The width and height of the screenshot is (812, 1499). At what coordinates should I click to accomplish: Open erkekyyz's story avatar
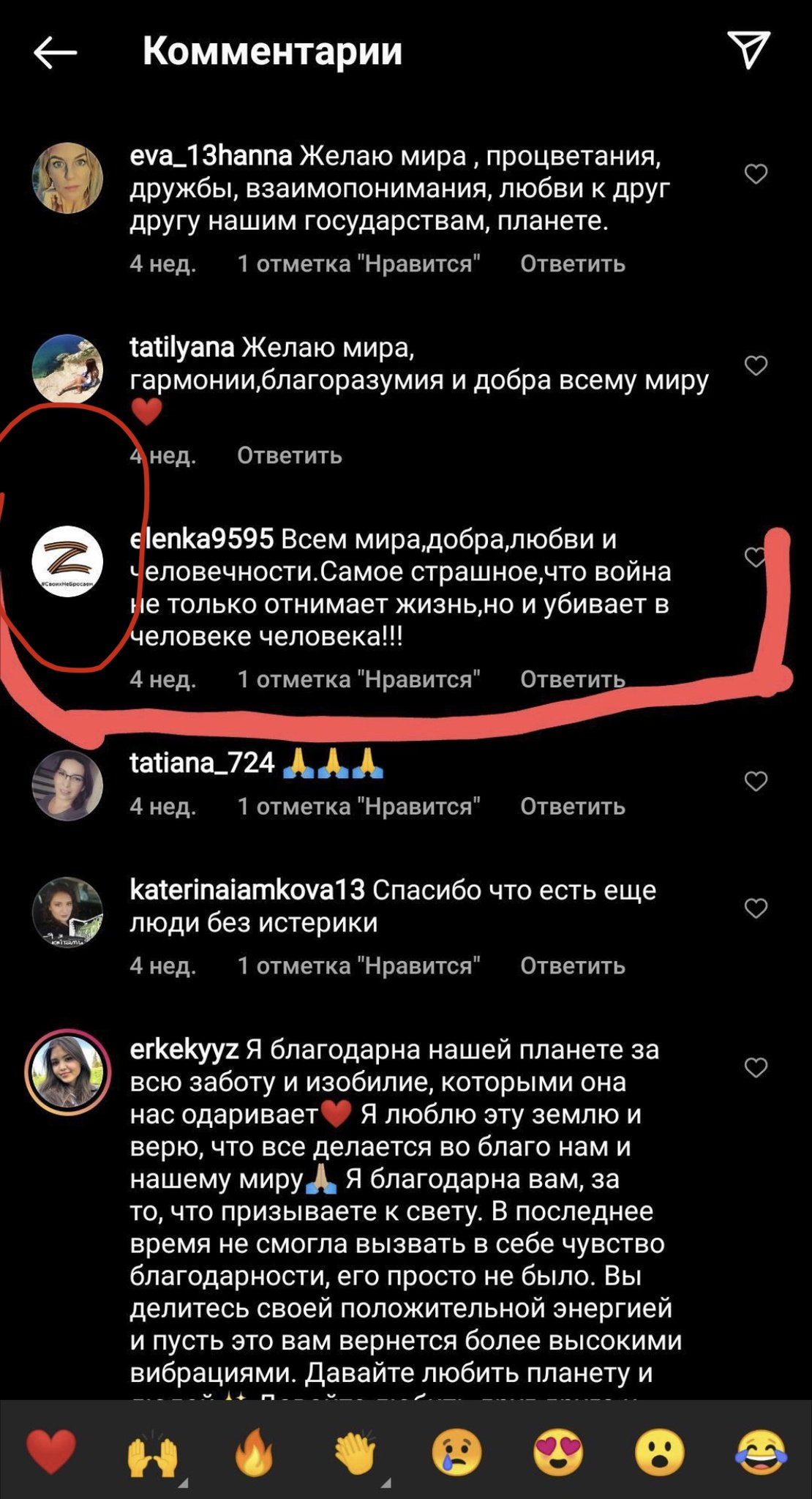click(67, 1072)
